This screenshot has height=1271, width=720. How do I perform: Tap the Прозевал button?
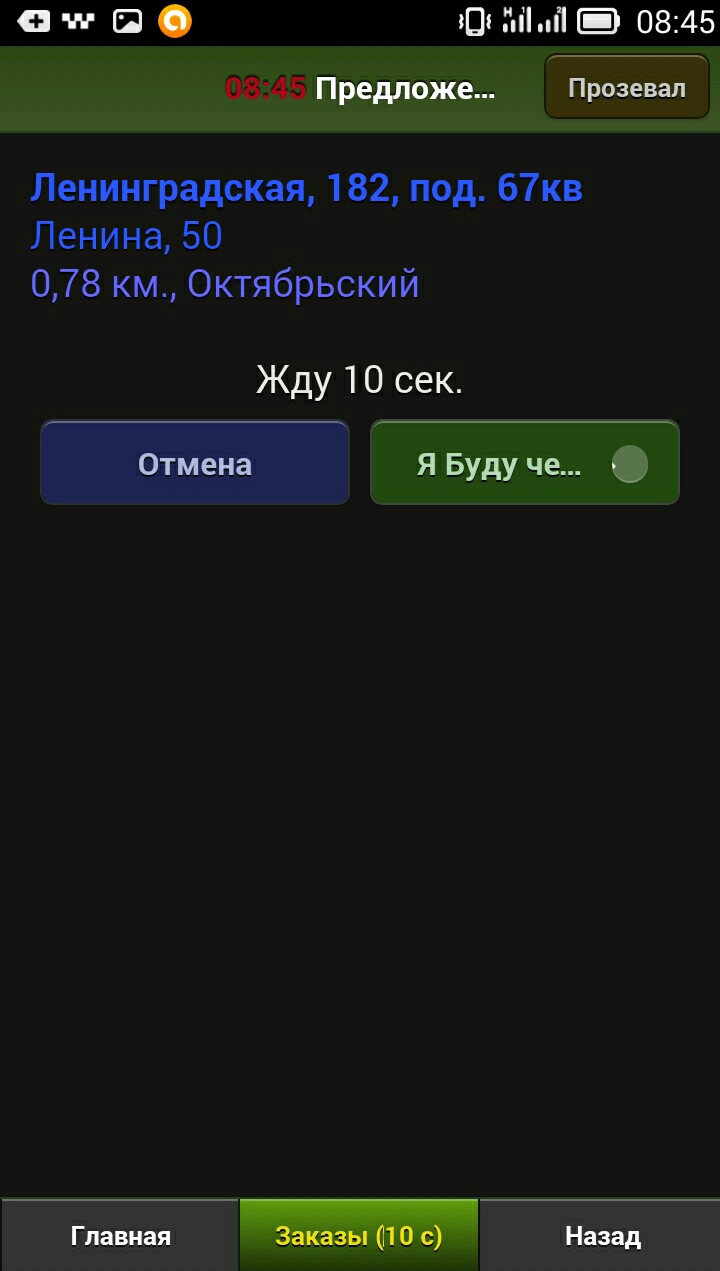(627, 88)
